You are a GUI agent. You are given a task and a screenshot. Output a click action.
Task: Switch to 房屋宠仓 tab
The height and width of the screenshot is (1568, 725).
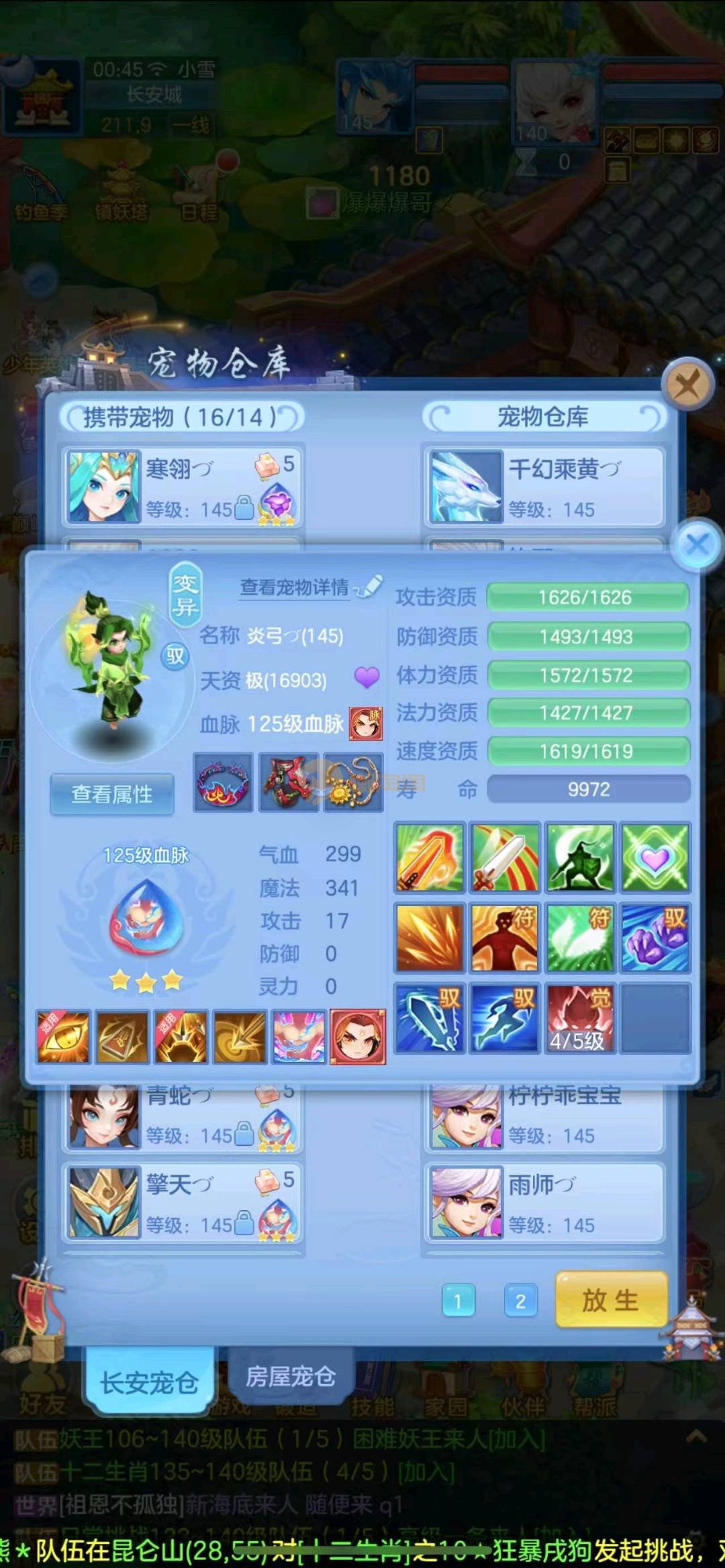(290, 1377)
